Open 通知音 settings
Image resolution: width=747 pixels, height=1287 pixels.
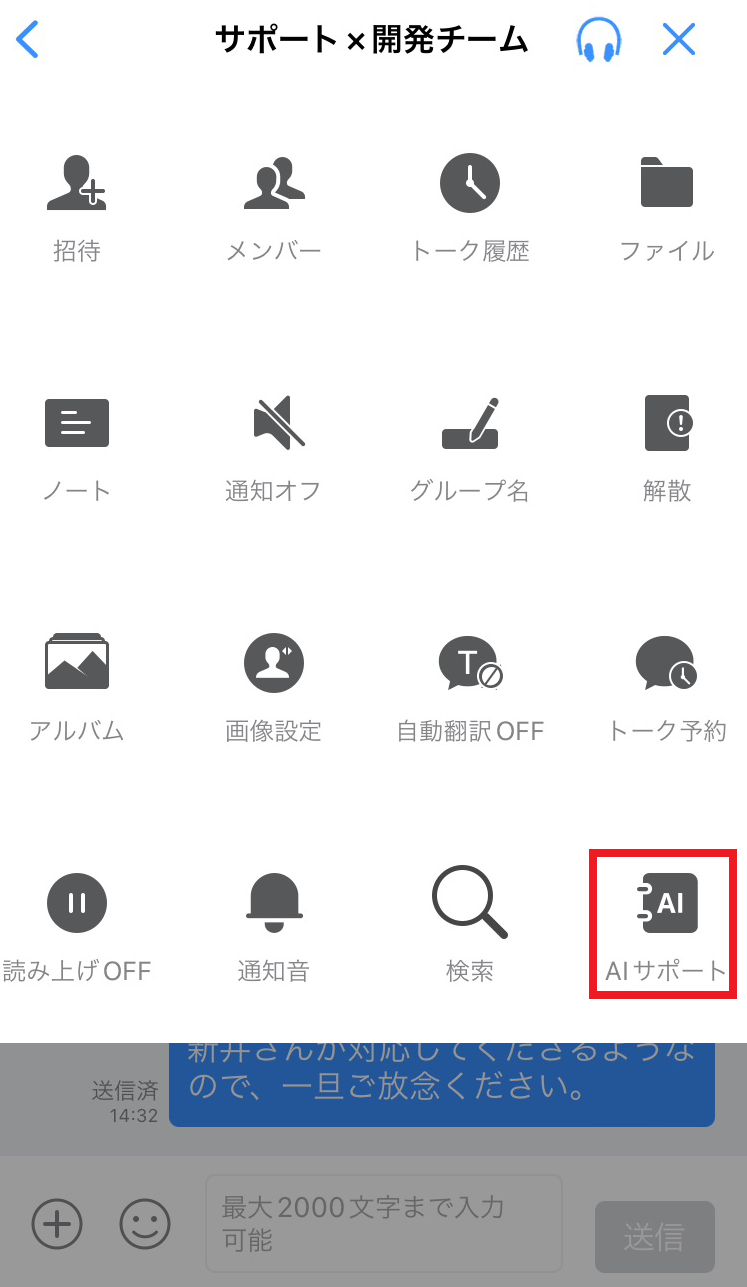pyautogui.click(x=274, y=927)
